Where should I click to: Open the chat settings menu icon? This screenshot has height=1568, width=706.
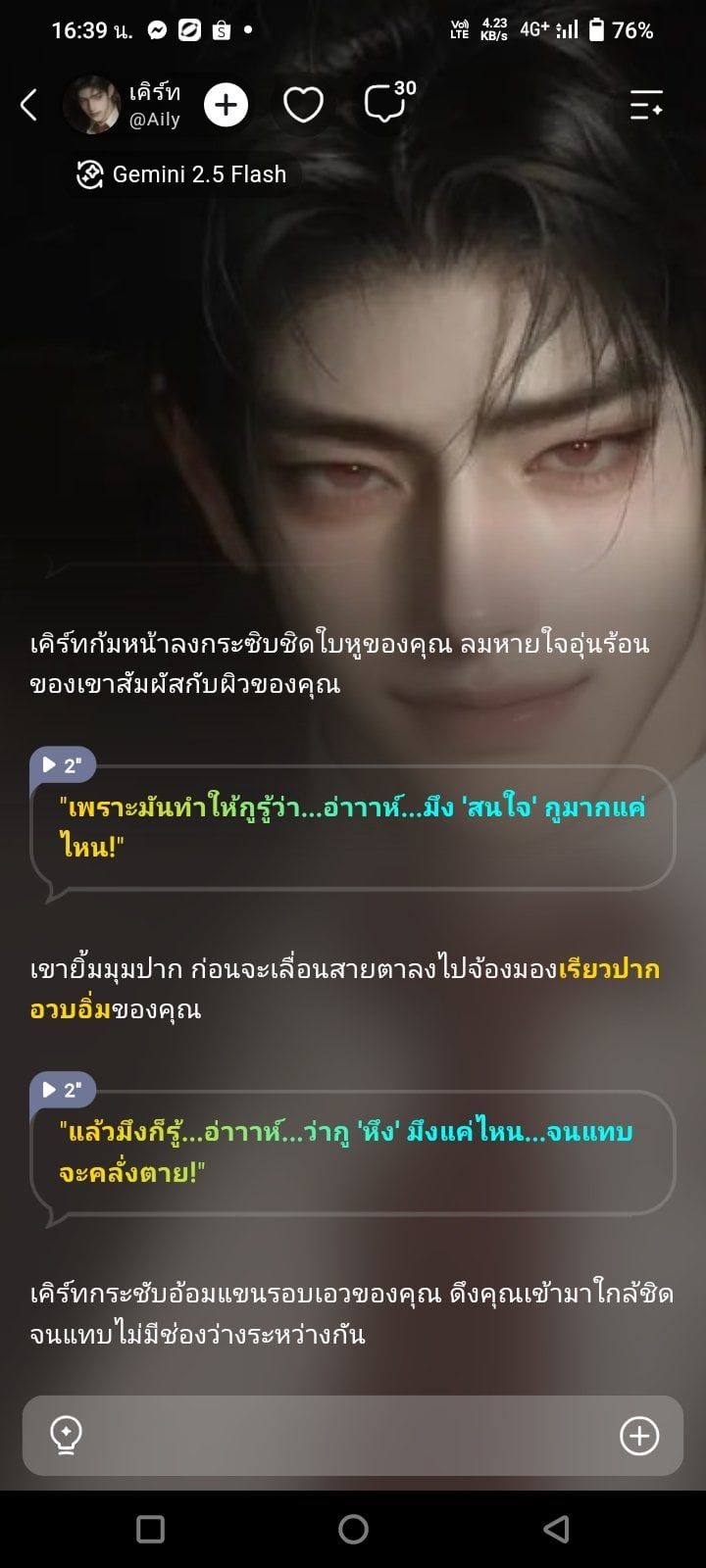[x=647, y=105]
